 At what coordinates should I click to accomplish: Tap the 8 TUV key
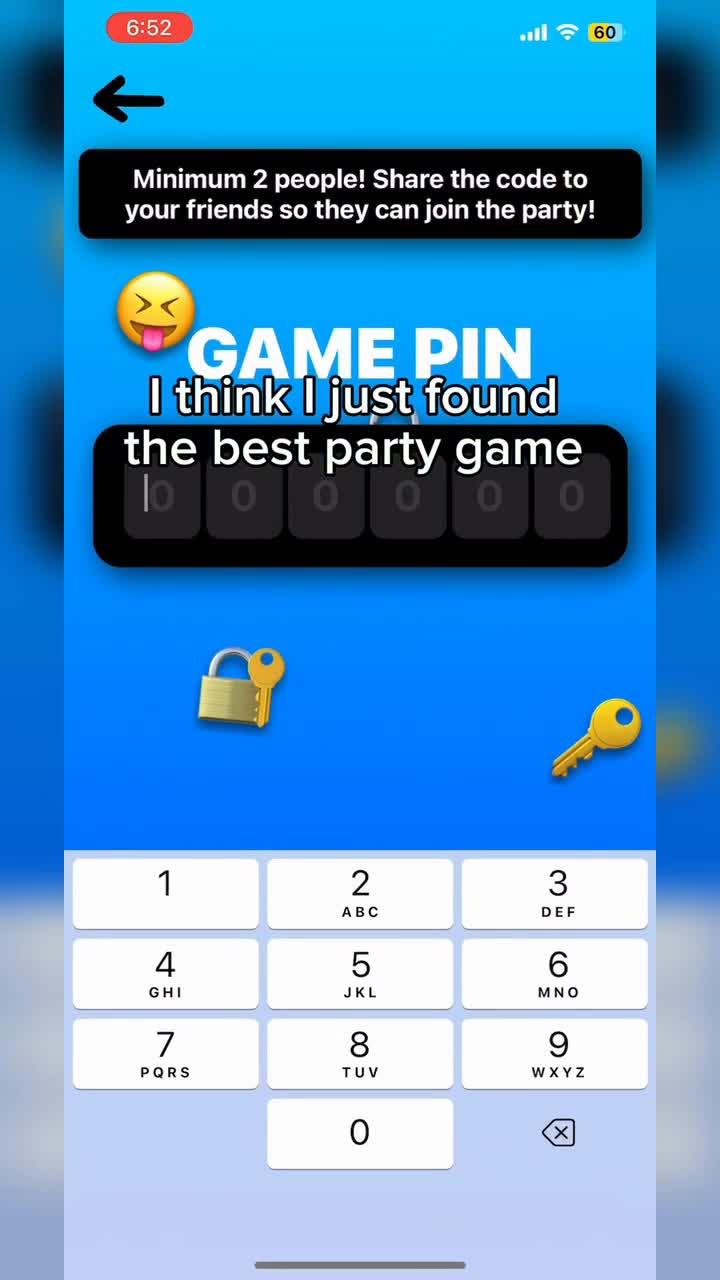point(360,1053)
